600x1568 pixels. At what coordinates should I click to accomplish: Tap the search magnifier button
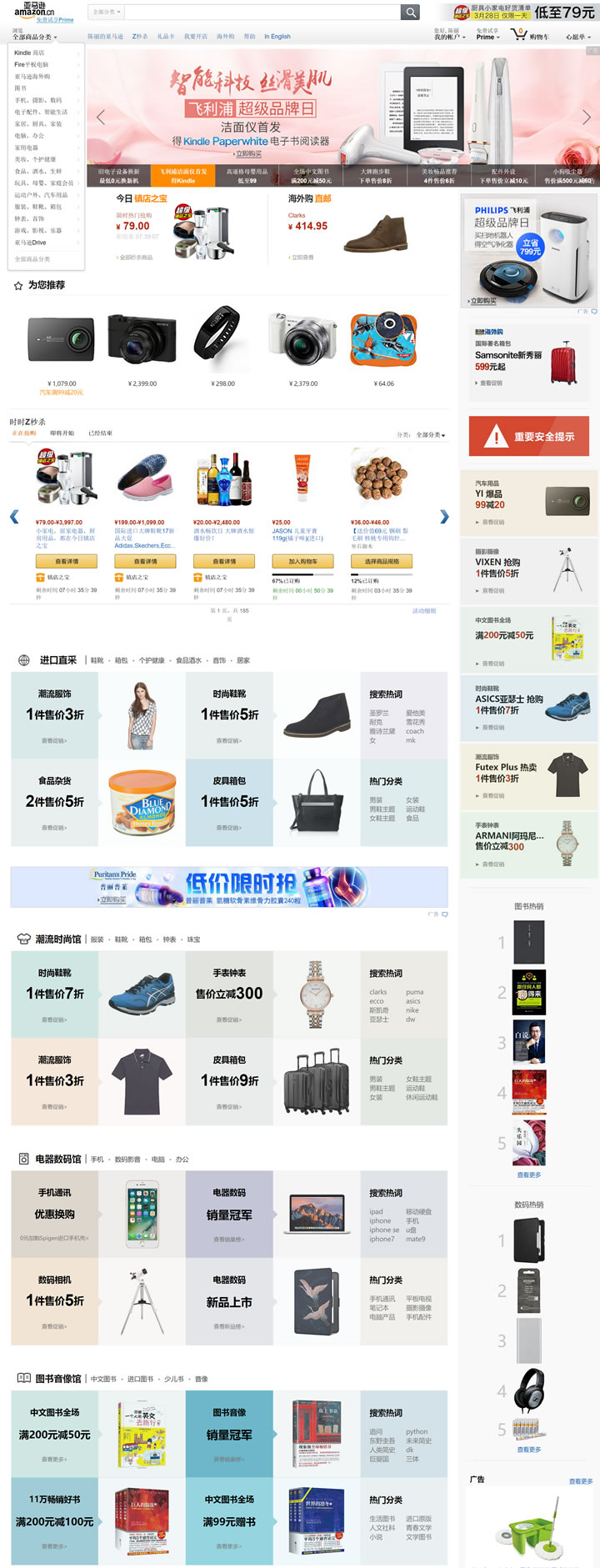click(x=410, y=12)
